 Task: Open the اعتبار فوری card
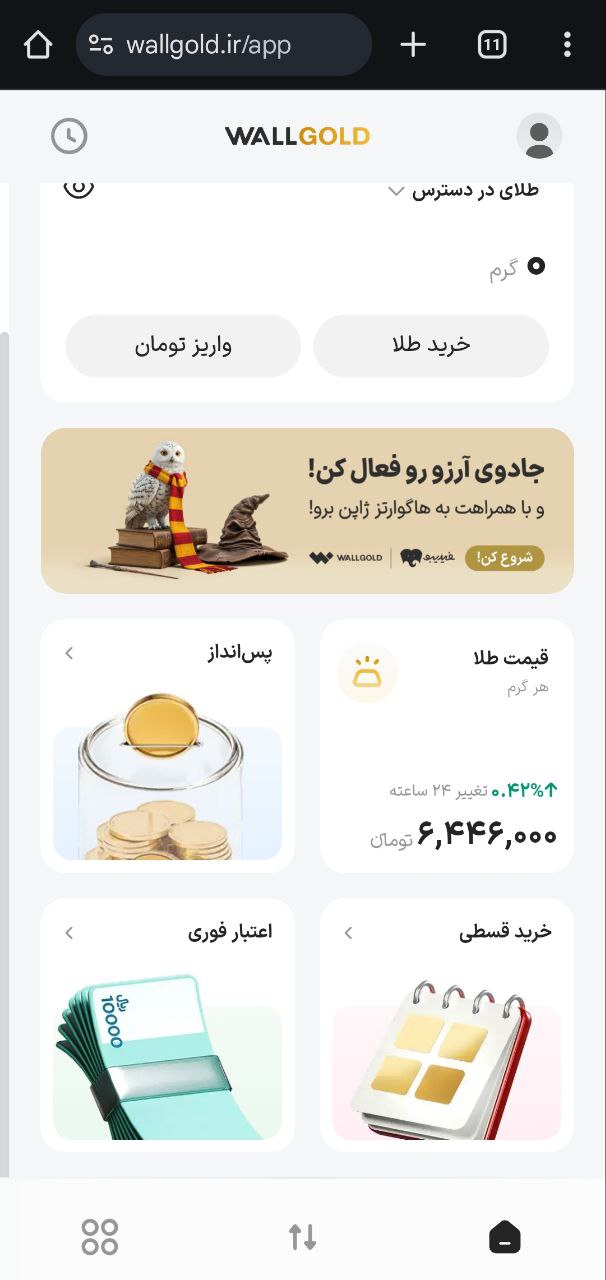click(x=167, y=1023)
